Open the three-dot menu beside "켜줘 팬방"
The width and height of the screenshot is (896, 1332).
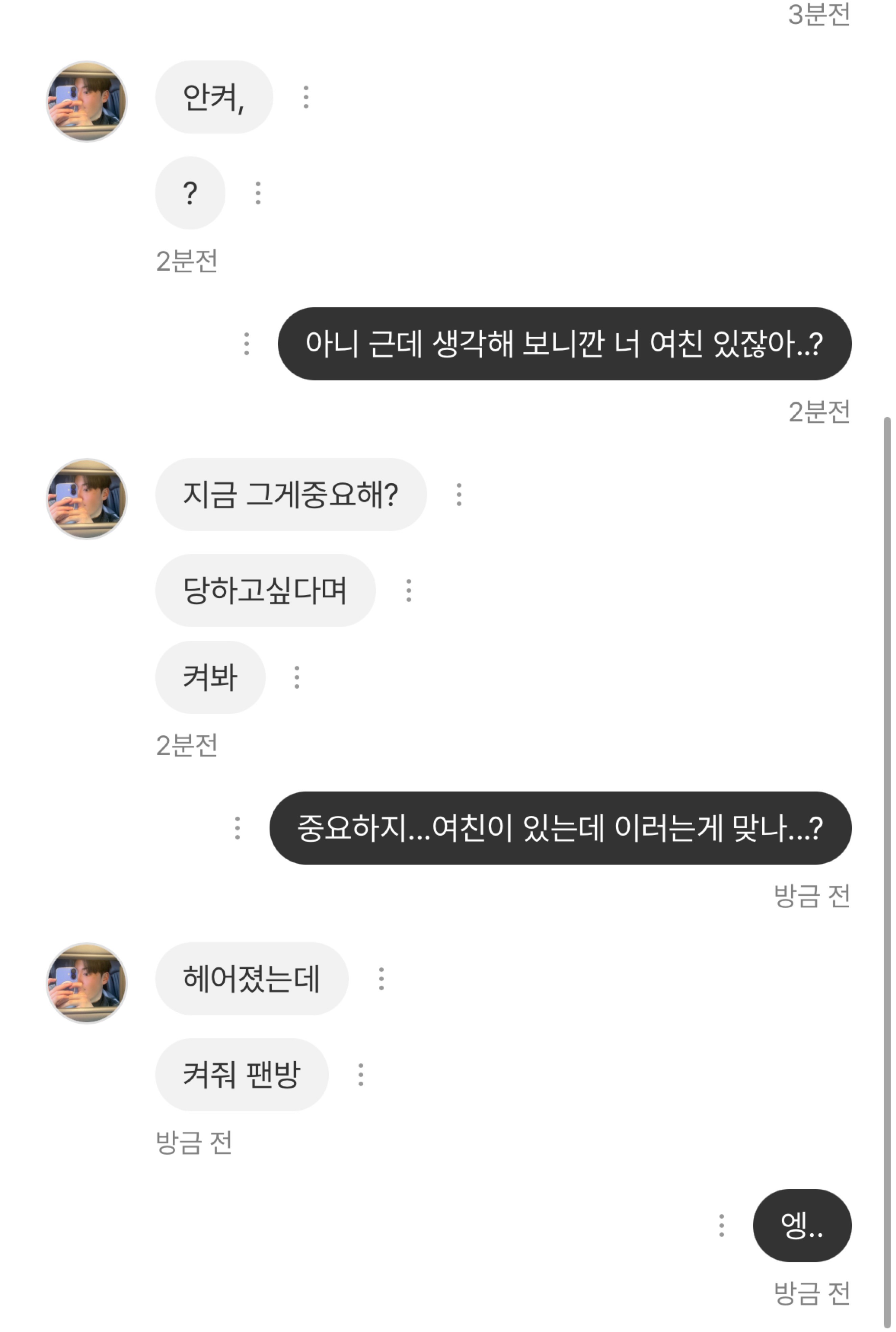360,1075
